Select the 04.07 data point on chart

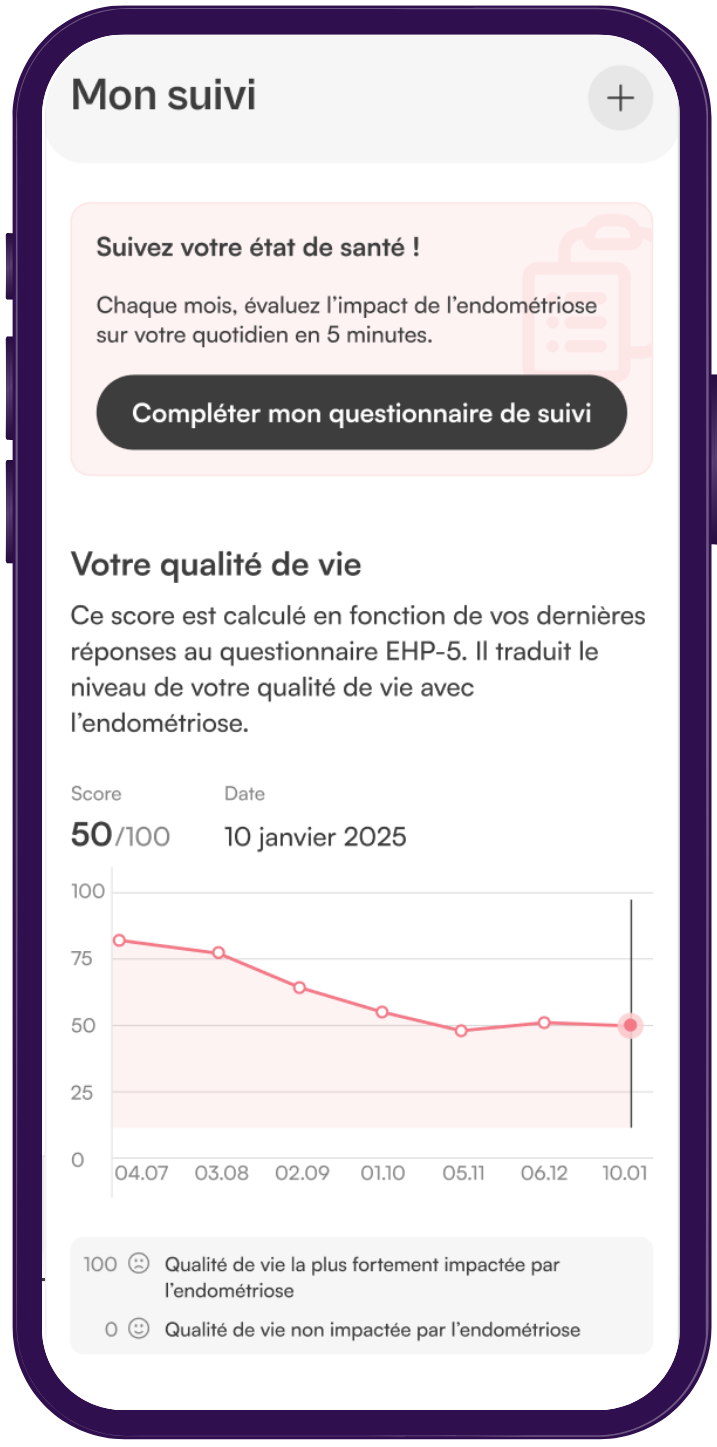[119, 940]
